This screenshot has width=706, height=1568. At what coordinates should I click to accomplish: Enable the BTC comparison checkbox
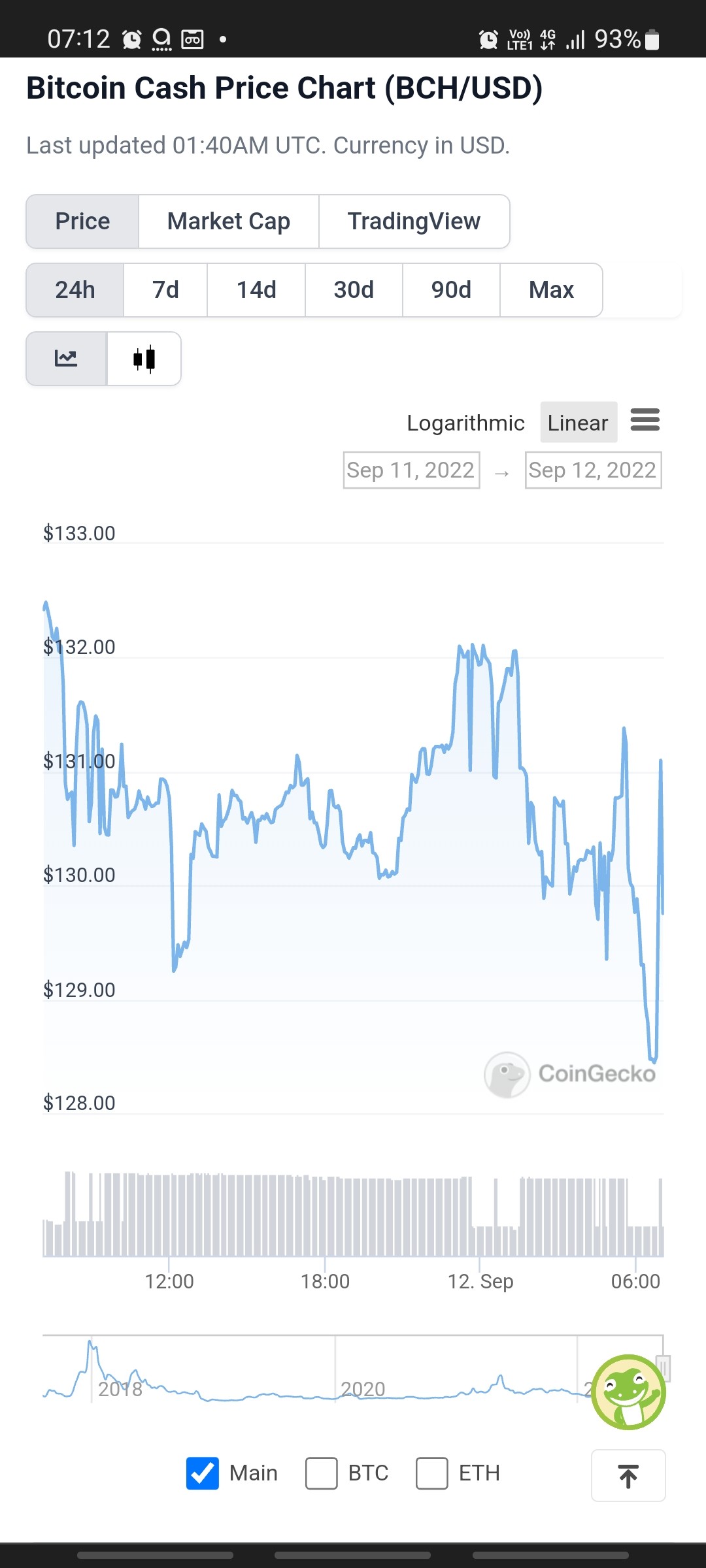pos(322,1473)
